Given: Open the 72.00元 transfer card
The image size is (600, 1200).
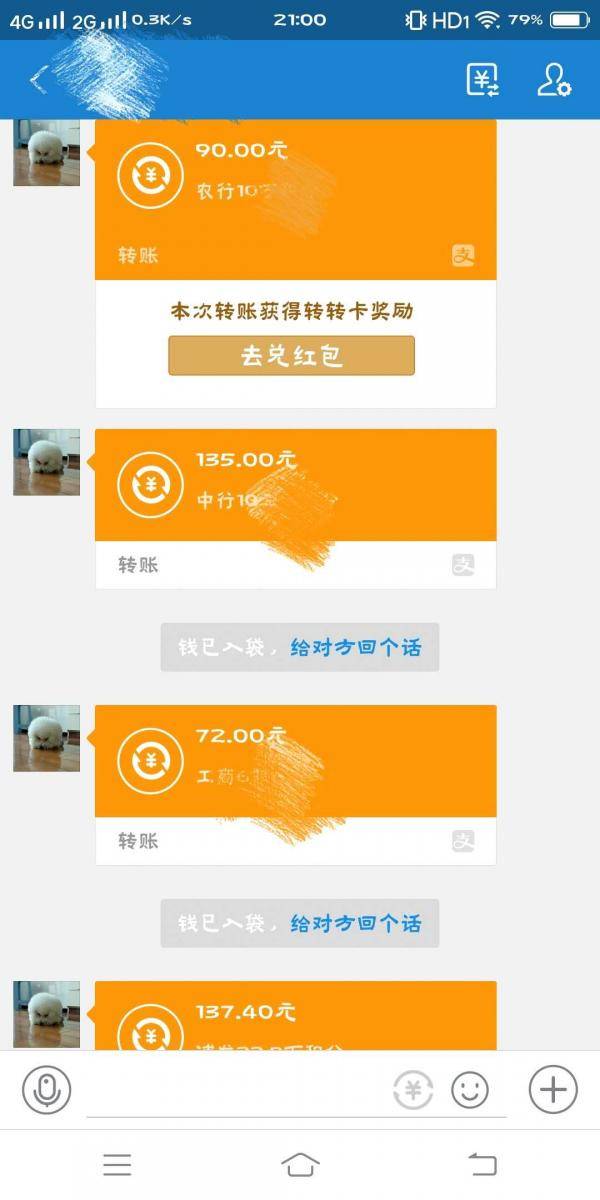Looking at the screenshot, I should [x=295, y=770].
